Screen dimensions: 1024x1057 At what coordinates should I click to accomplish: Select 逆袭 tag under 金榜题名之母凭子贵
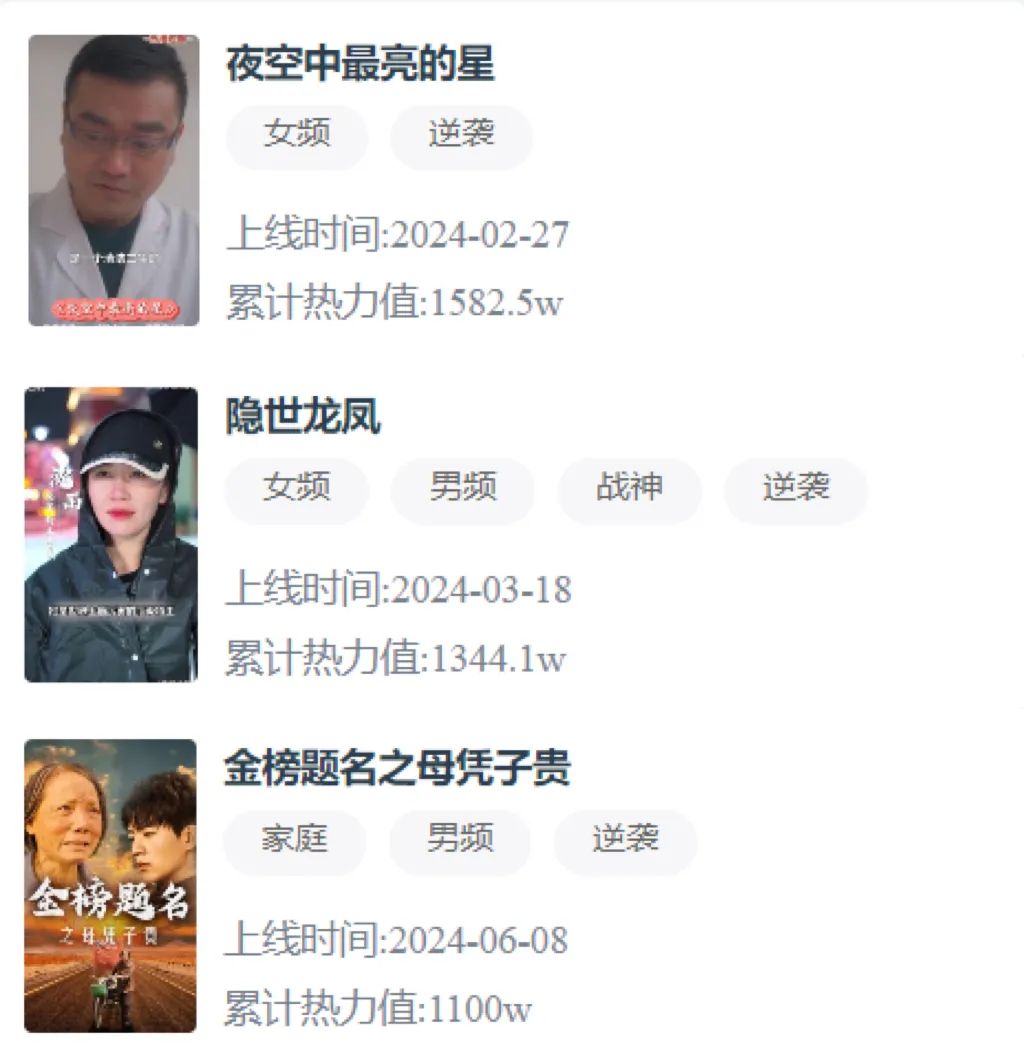coord(625,840)
